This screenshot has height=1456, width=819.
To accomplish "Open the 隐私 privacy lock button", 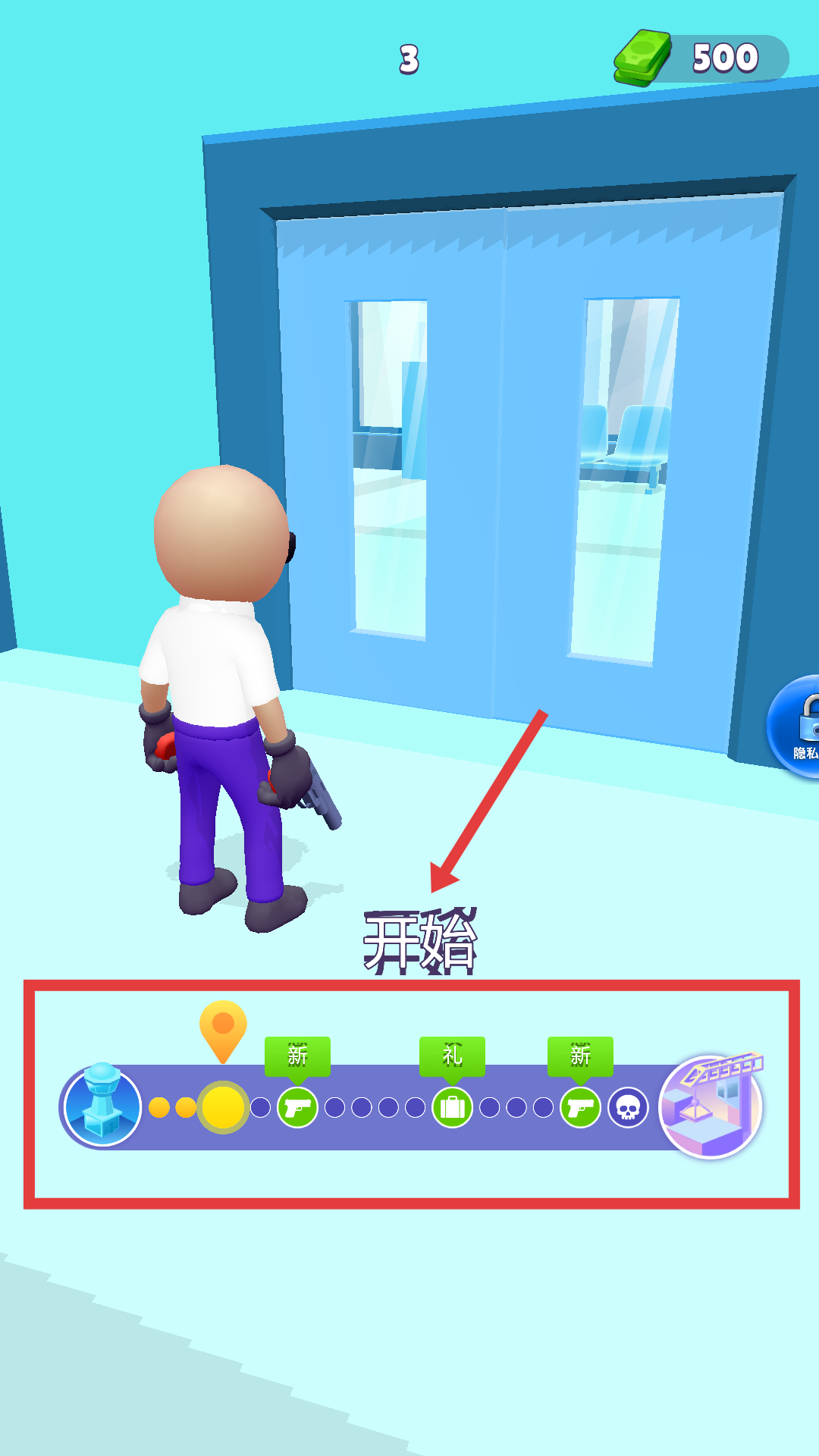I will [798, 726].
